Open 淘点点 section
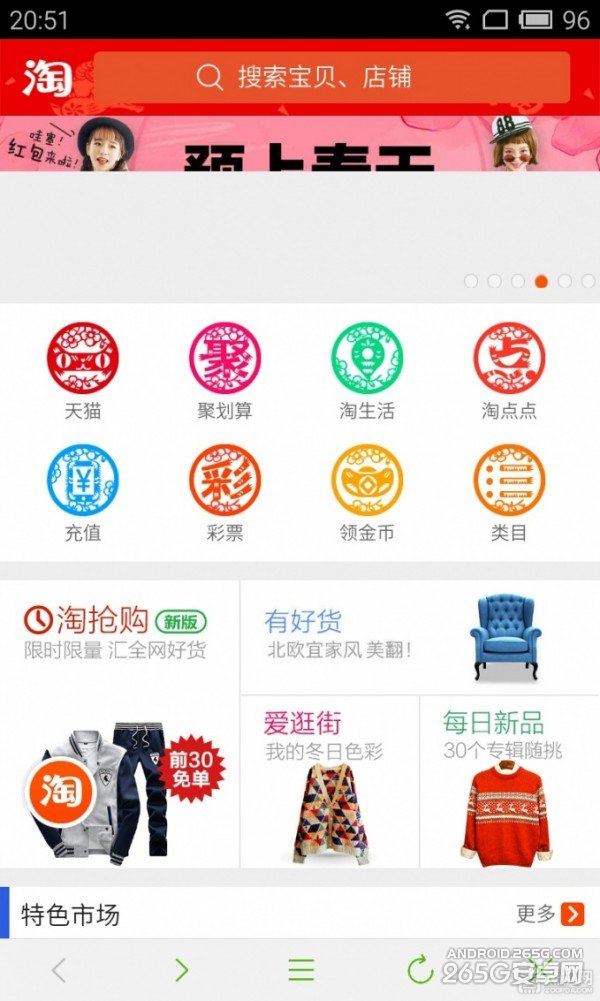The height and width of the screenshot is (1001, 600). [509, 357]
